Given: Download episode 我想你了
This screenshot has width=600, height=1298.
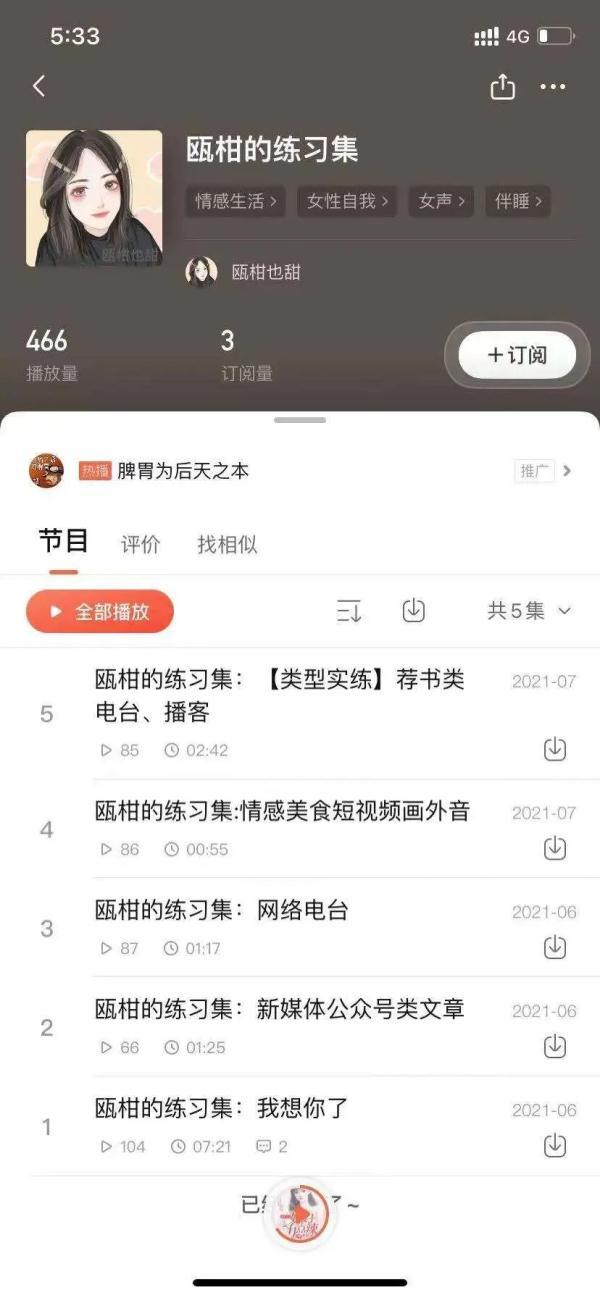Looking at the screenshot, I should click(554, 1145).
